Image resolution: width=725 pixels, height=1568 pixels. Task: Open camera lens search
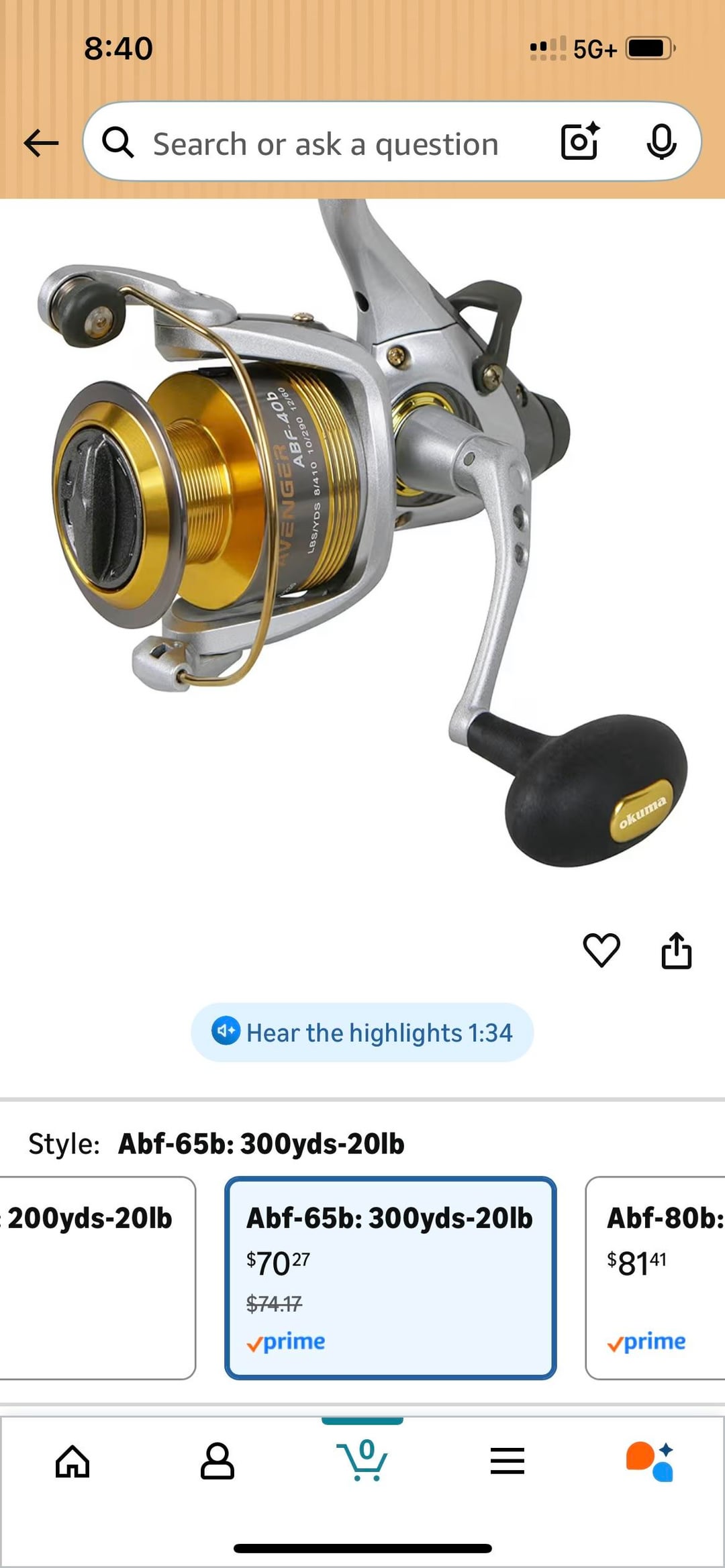click(x=579, y=142)
